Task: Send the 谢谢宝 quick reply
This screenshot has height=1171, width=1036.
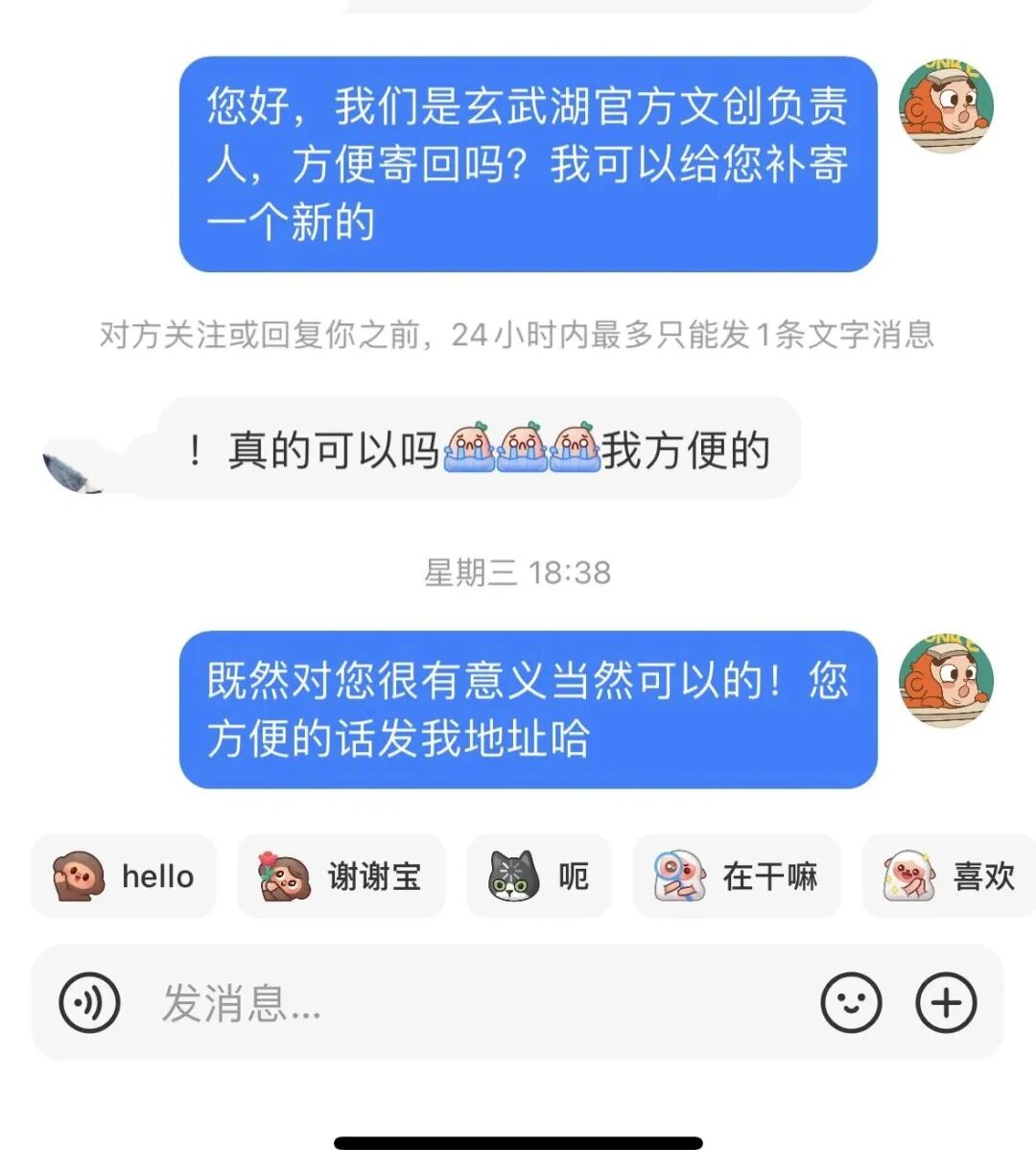Action: click(x=341, y=876)
